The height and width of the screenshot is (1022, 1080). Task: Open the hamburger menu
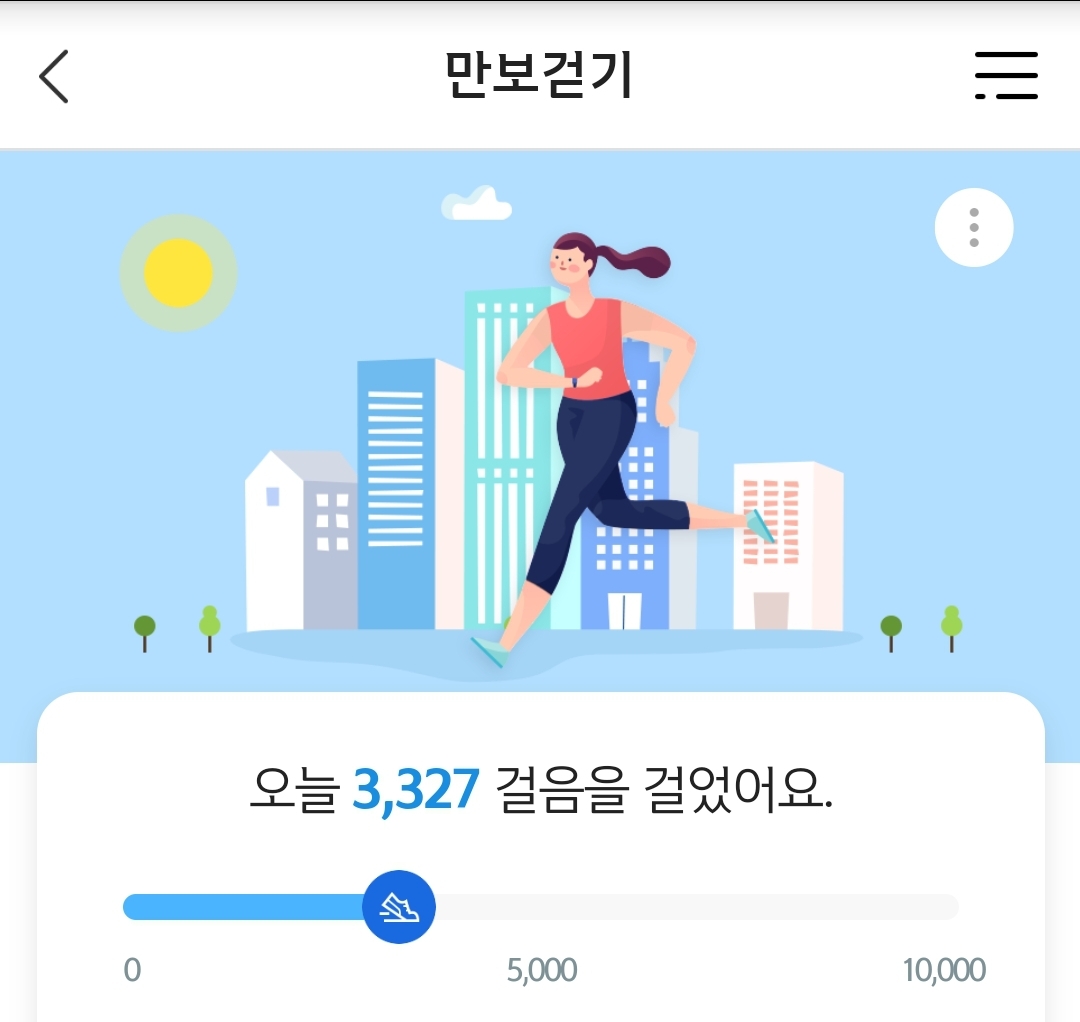tap(1006, 76)
